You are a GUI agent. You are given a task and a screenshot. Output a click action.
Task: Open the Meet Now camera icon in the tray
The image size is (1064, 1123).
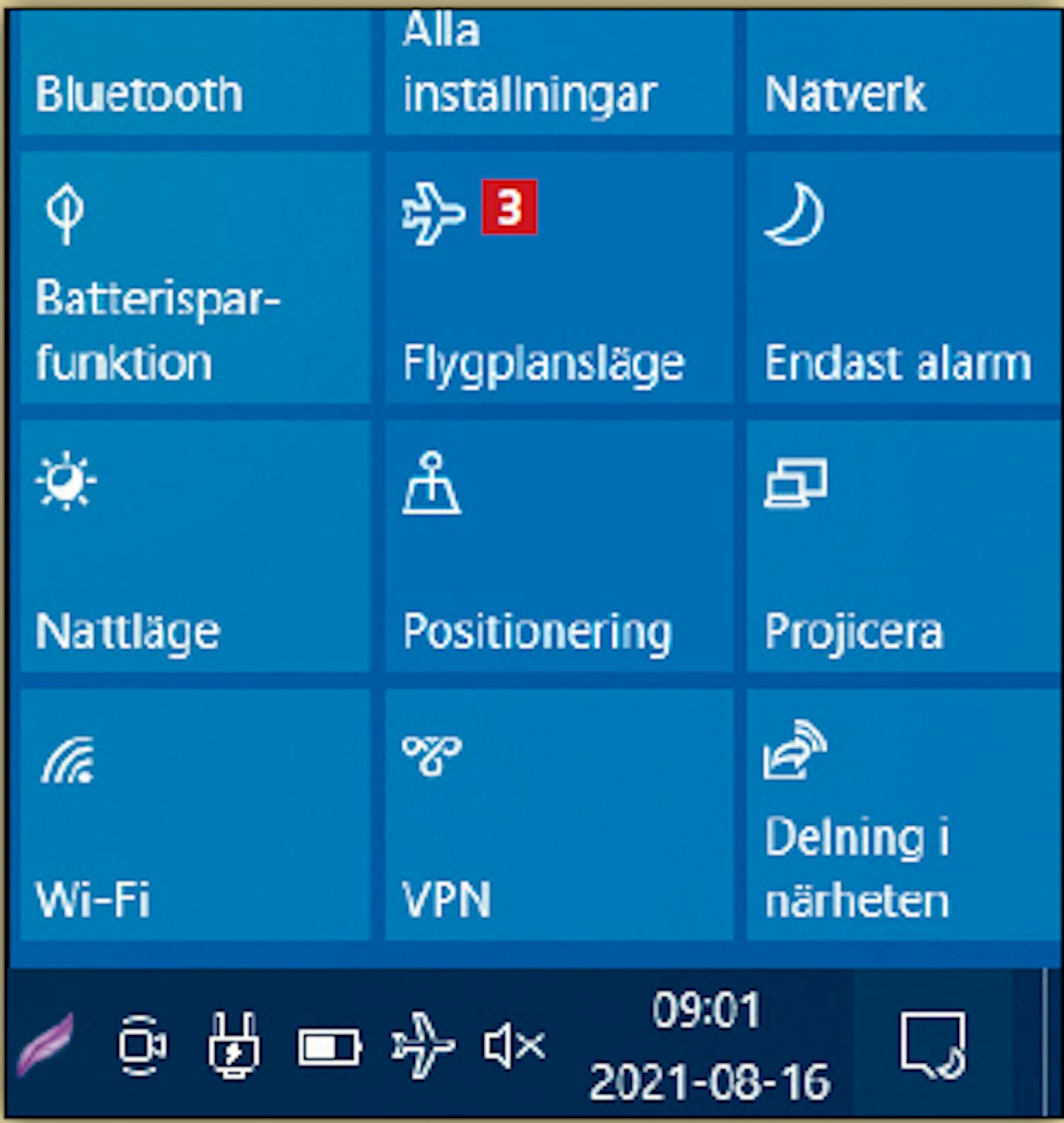click(x=142, y=1046)
